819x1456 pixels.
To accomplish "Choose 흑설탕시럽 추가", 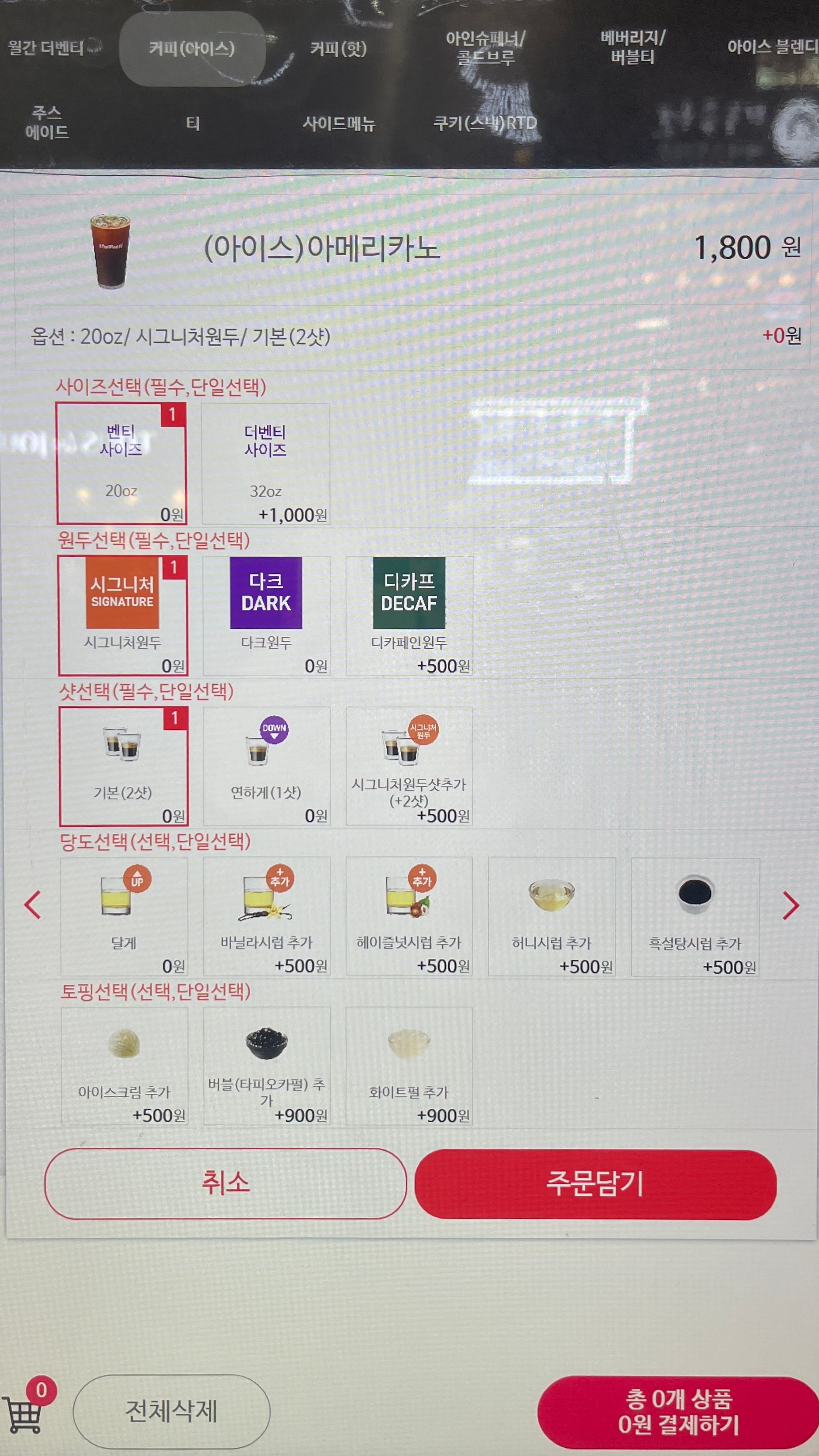I will (x=695, y=916).
